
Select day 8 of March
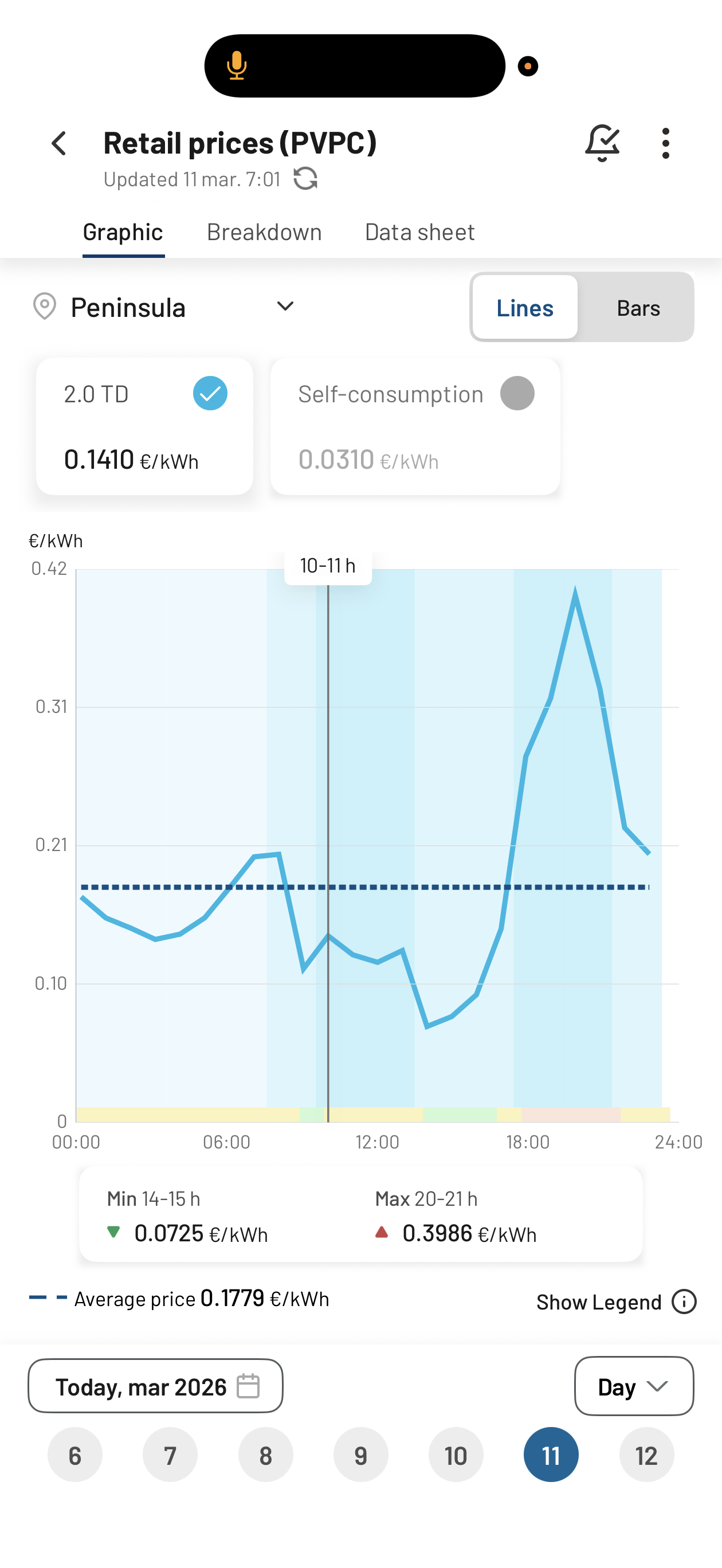265,1455
